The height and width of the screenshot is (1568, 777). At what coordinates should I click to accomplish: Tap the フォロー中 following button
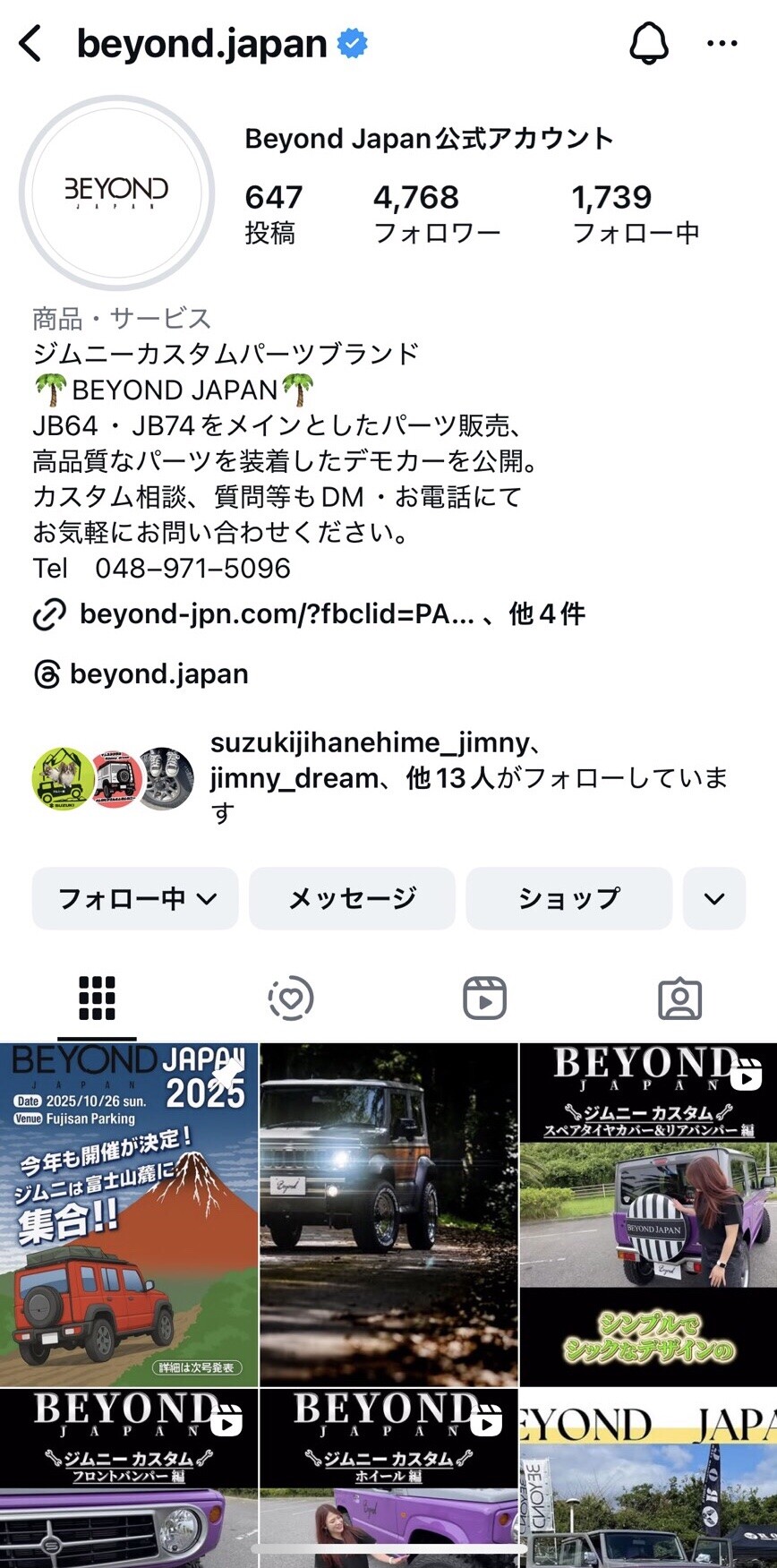point(135,898)
